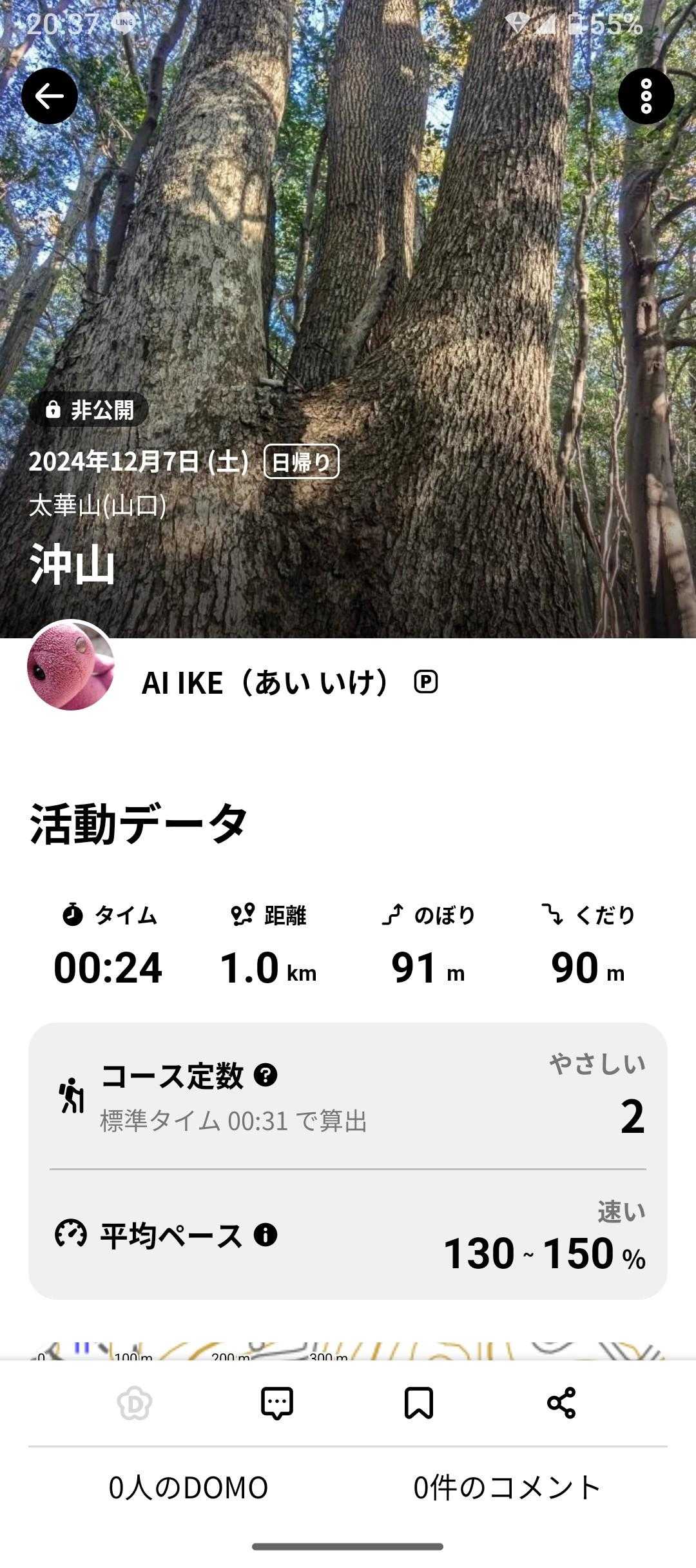The width and height of the screenshot is (696, 1568).
Task: Open the comment icon
Action: pyautogui.click(x=277, y=1403)
